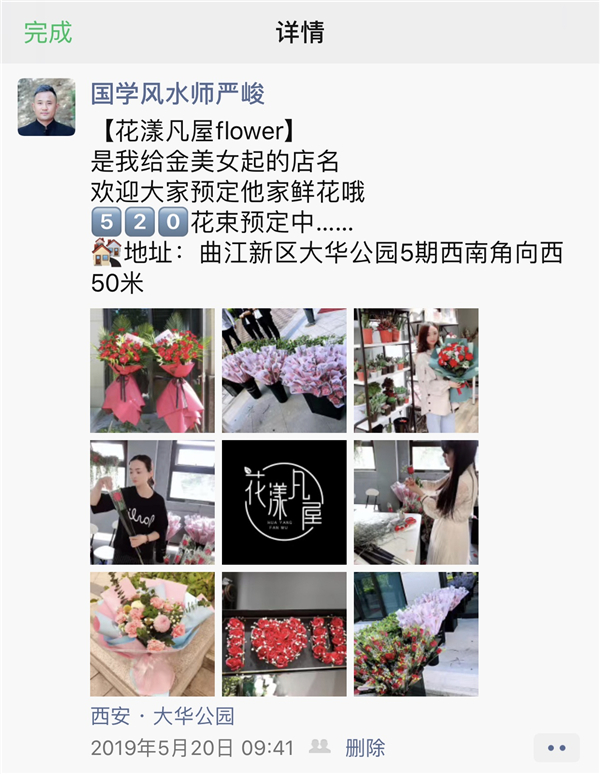View the red flower stands photo
The image size is (600, 774).
click(x=152, y=370)
